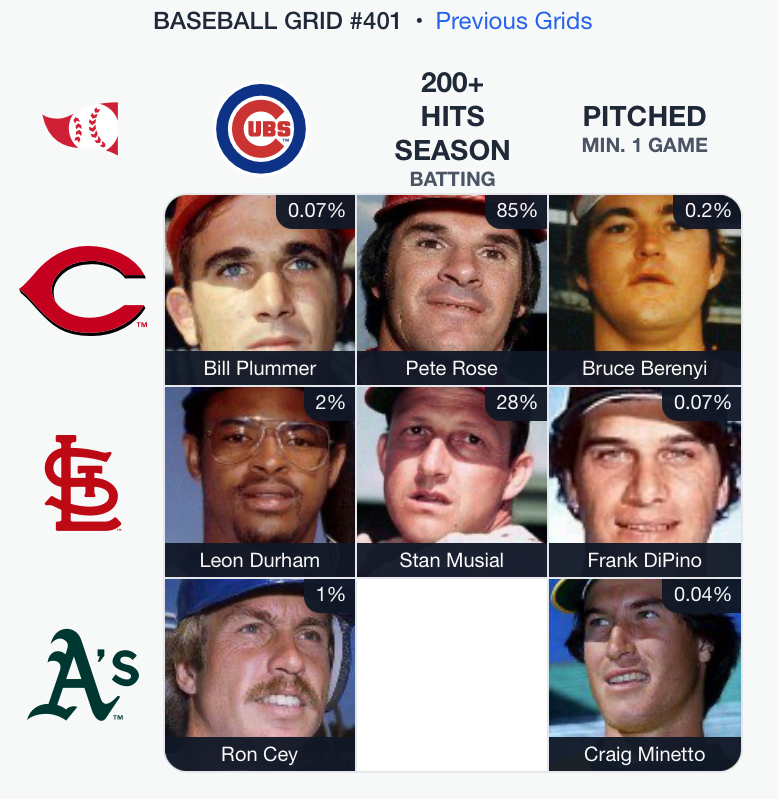Open the Ron Cey cell
Screen dimensions: 779x799
point(260,675)
